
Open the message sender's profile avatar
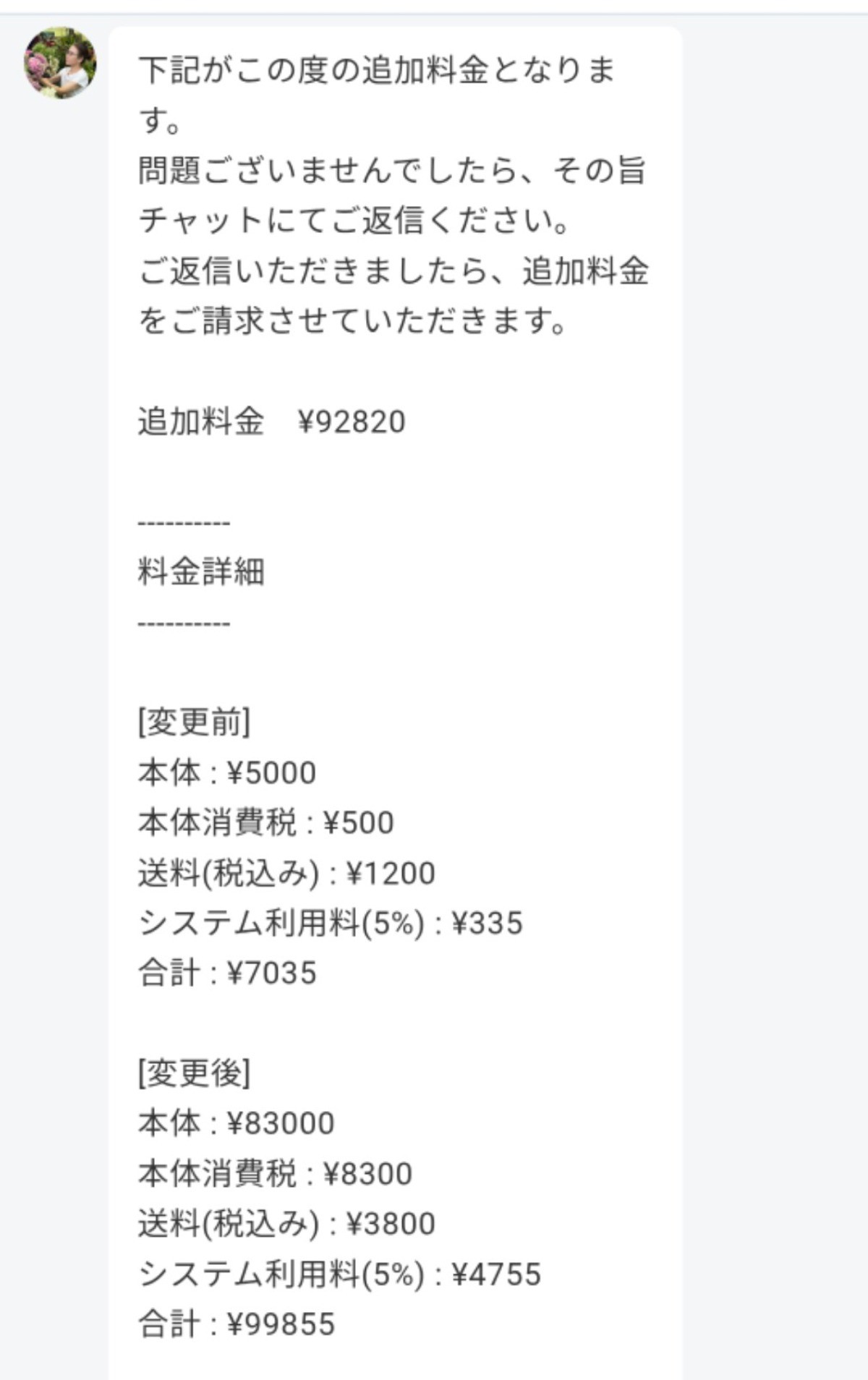60,63
